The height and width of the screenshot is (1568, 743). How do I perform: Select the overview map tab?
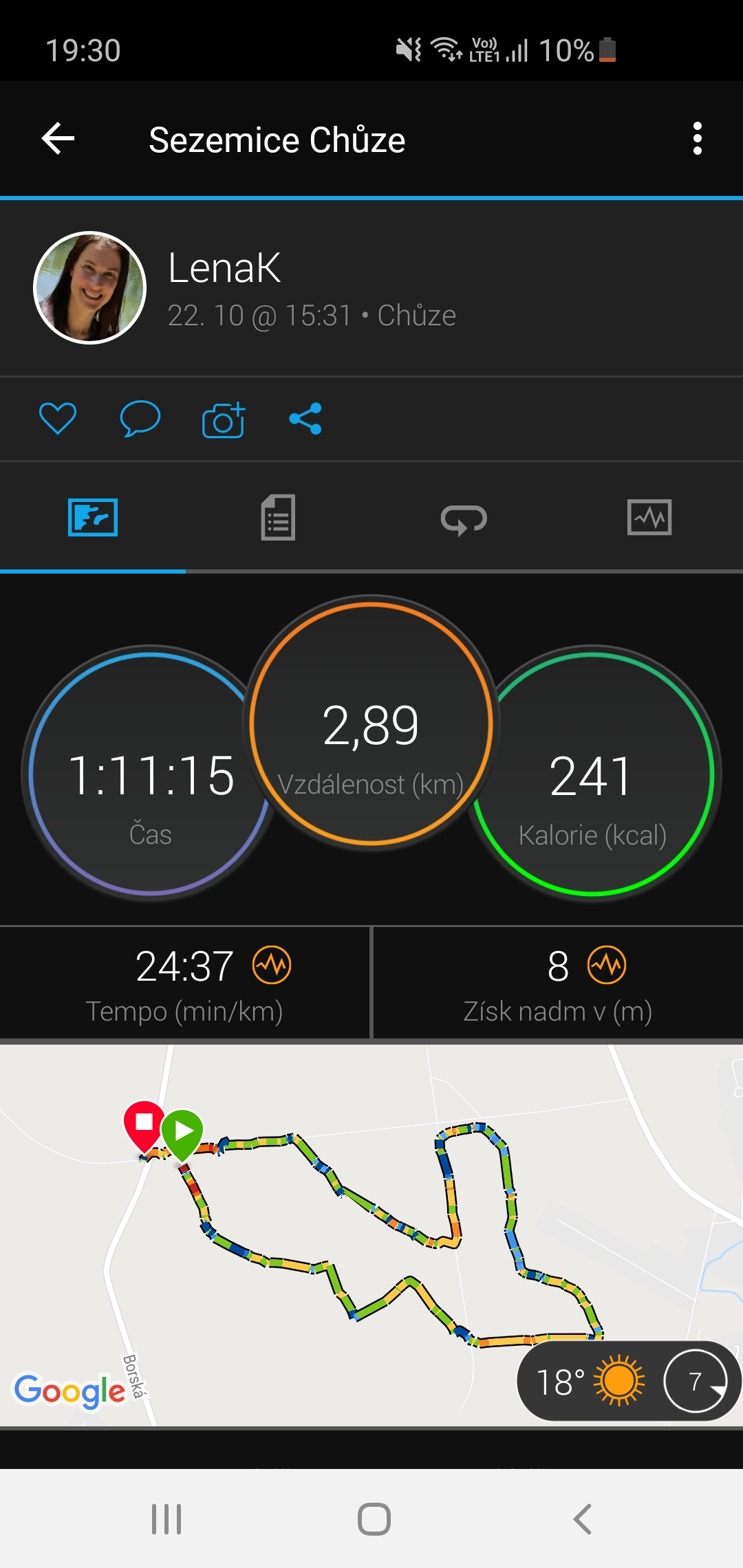[x=93, y=517]
